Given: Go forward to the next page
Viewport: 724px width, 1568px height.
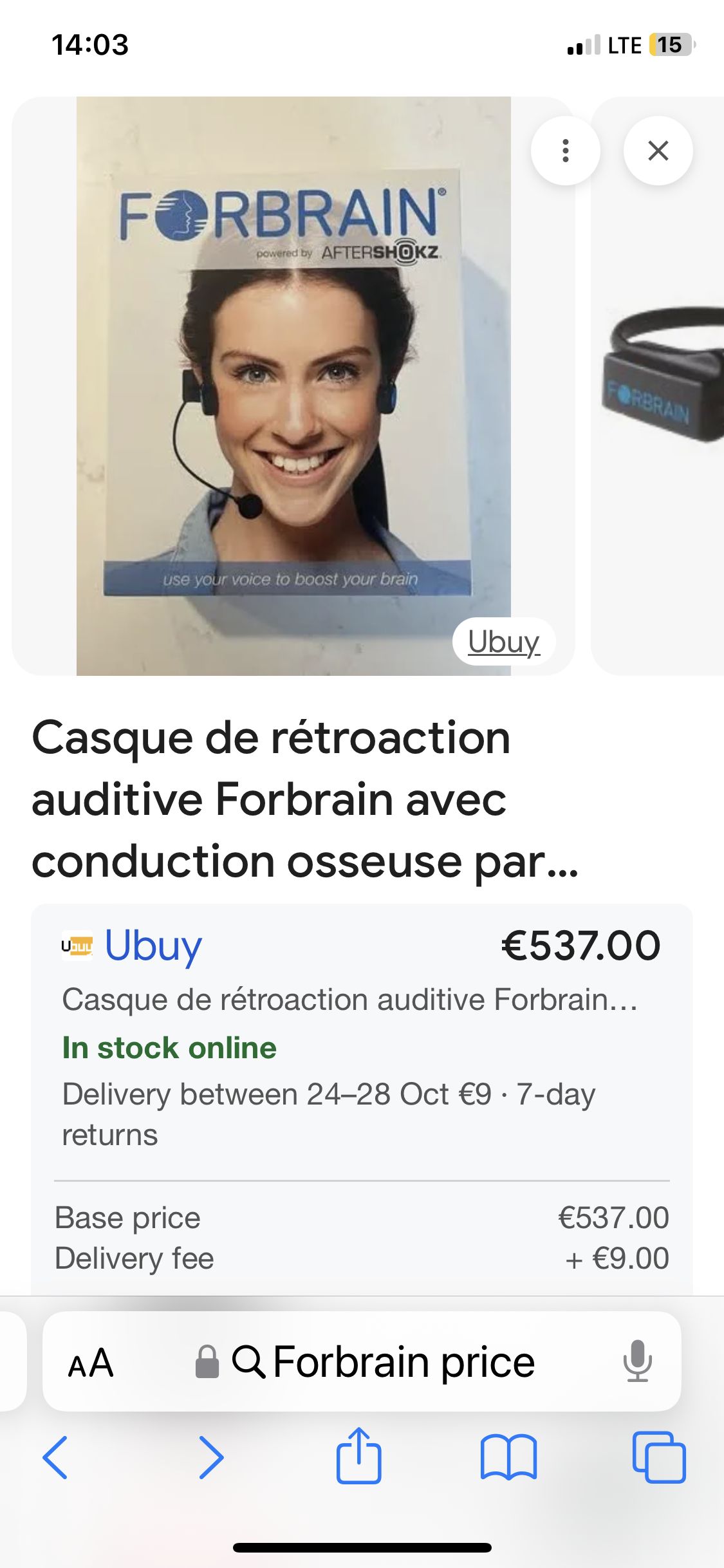Looking at the screenshot, I should [x=212, y=1457].
